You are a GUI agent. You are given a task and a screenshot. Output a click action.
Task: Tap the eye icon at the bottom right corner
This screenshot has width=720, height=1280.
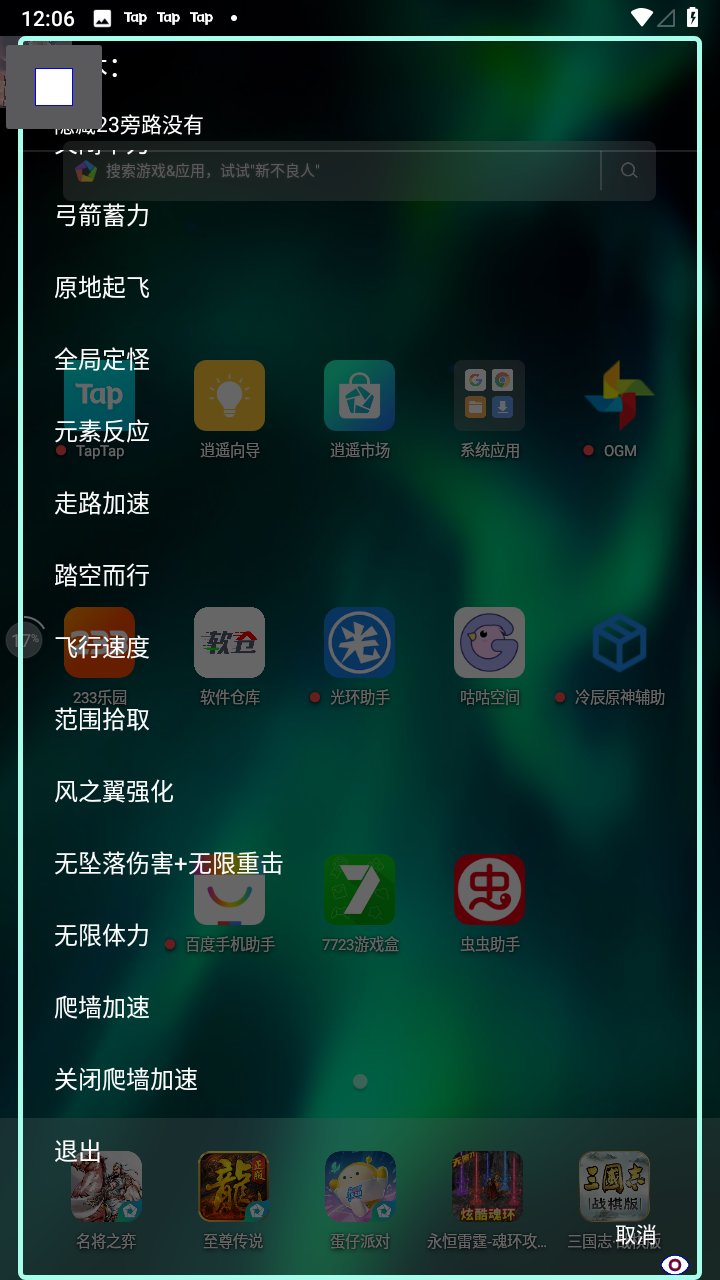pos(676,1265)
